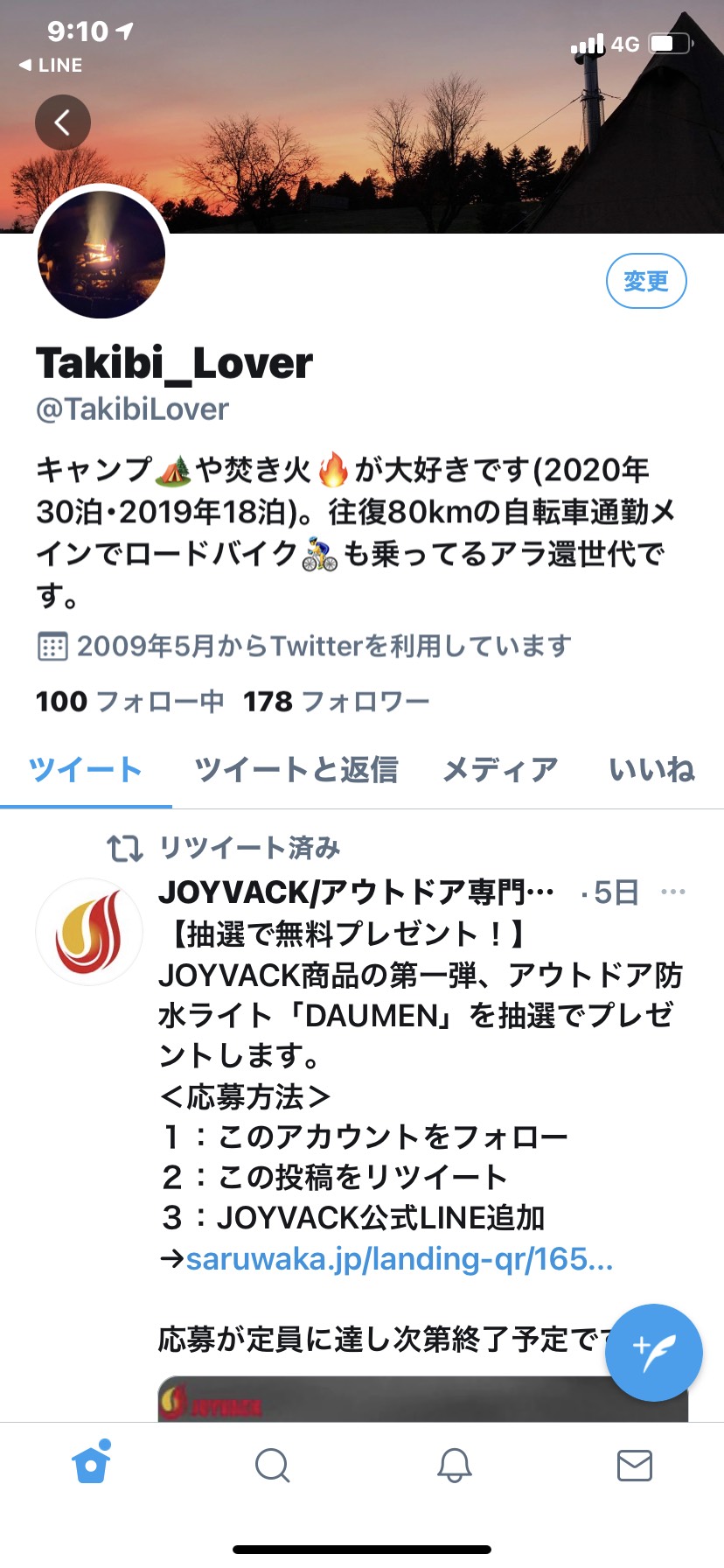View the 178 フォロワー followers list

337,701
